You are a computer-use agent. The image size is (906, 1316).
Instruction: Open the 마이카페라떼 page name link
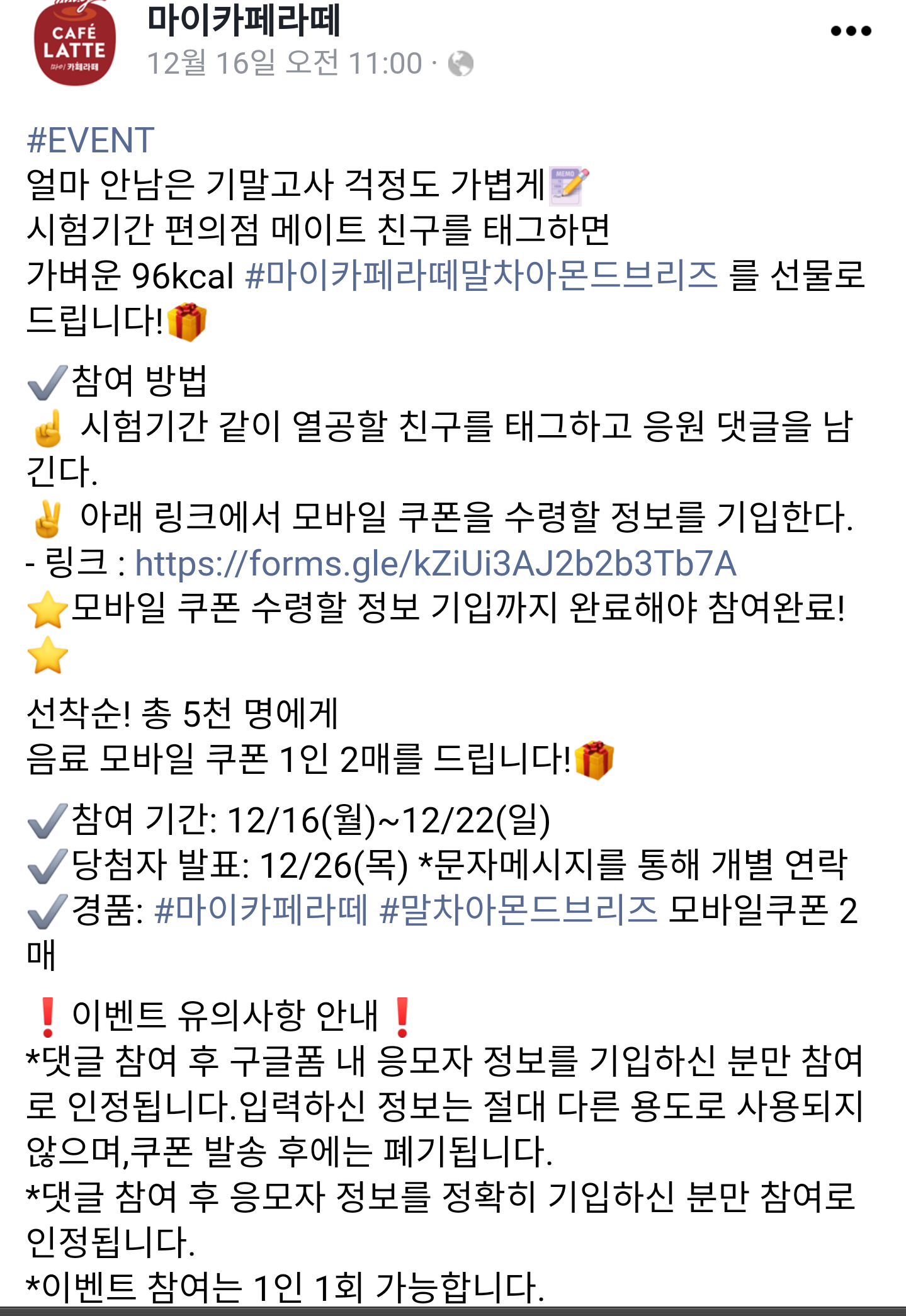(244, 20)
